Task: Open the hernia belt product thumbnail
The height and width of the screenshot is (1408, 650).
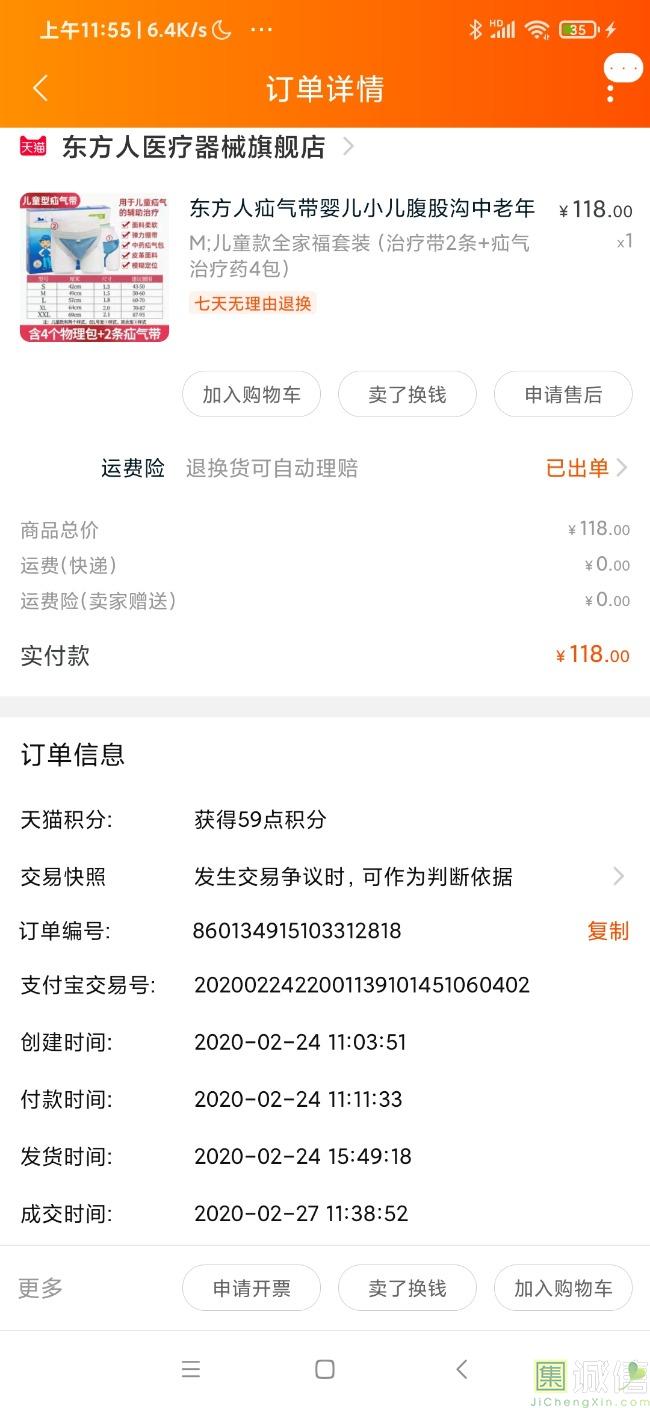Action: (94, 267)
